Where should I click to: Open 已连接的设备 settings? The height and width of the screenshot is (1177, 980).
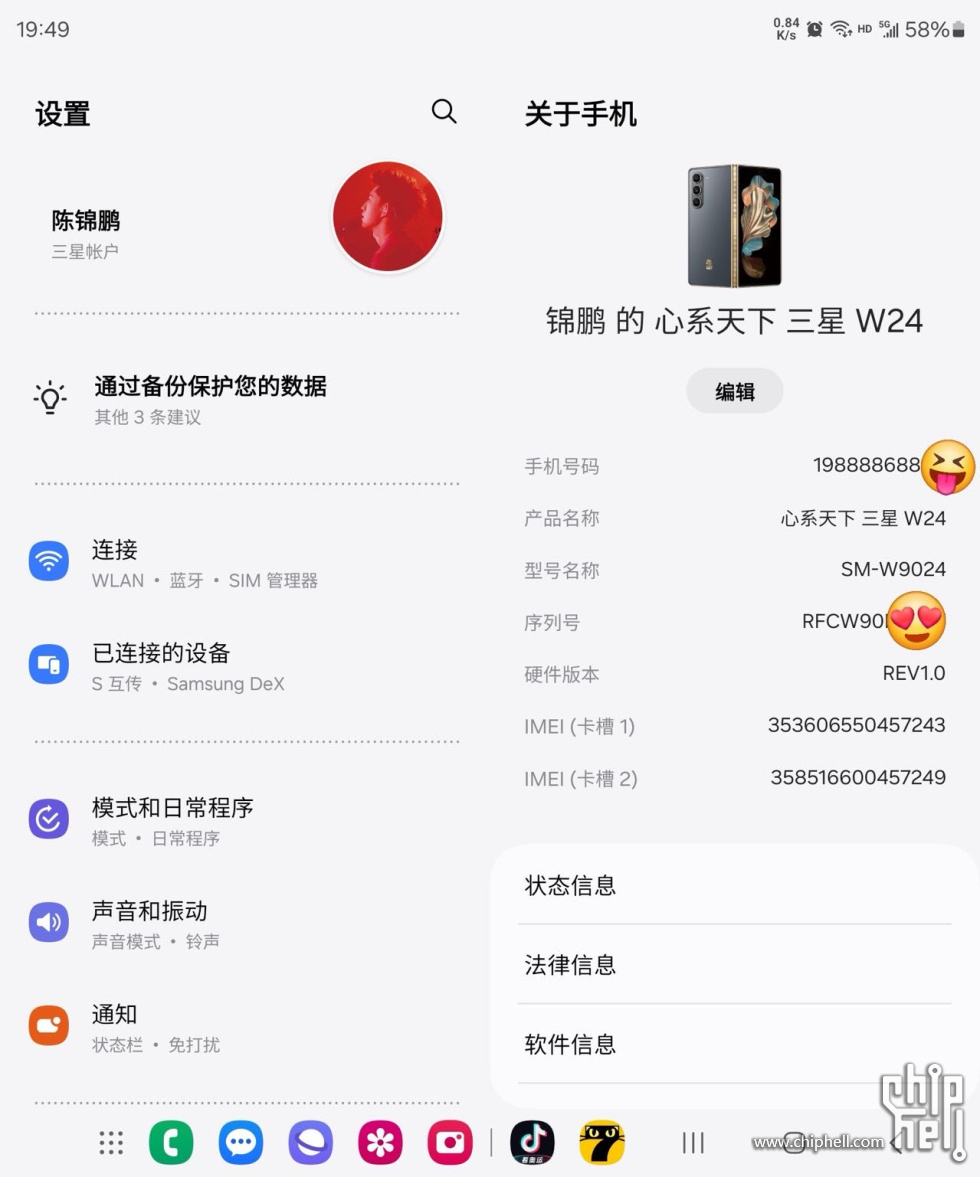coord(160,666)
